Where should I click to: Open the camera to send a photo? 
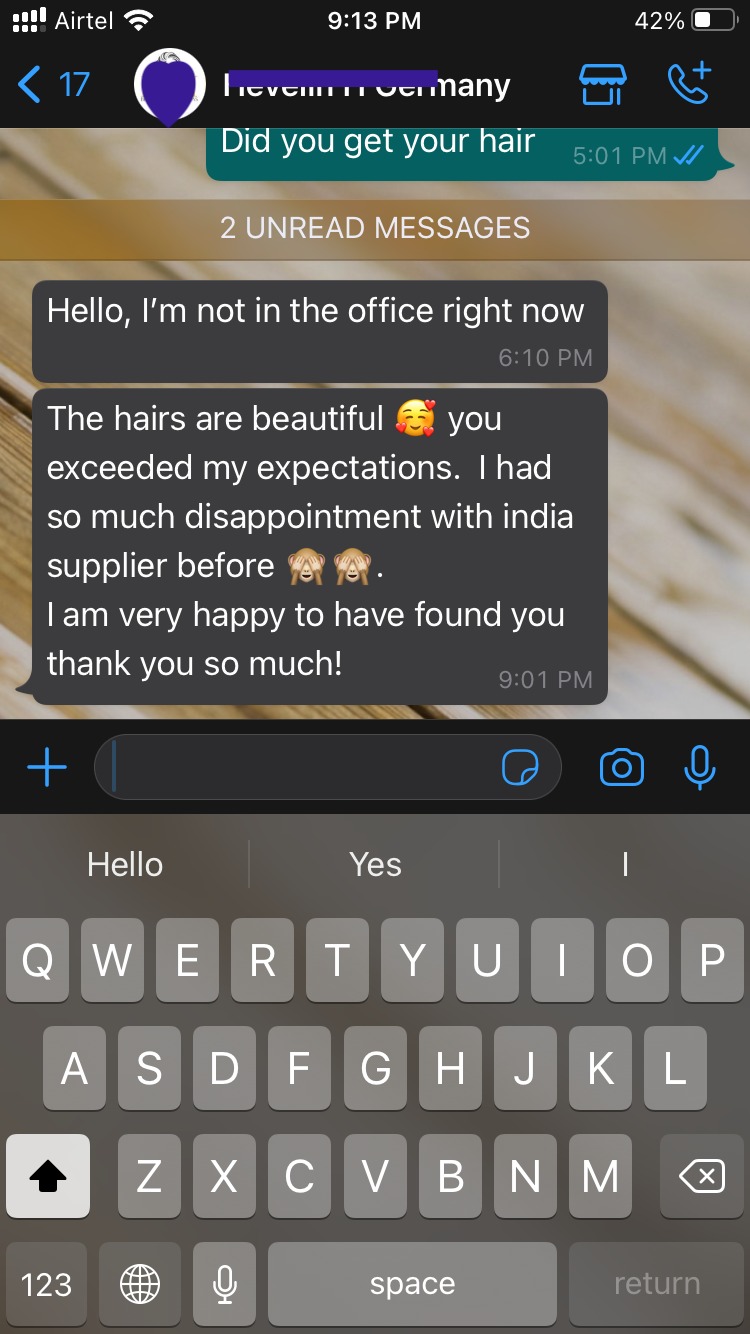(621, 768)
